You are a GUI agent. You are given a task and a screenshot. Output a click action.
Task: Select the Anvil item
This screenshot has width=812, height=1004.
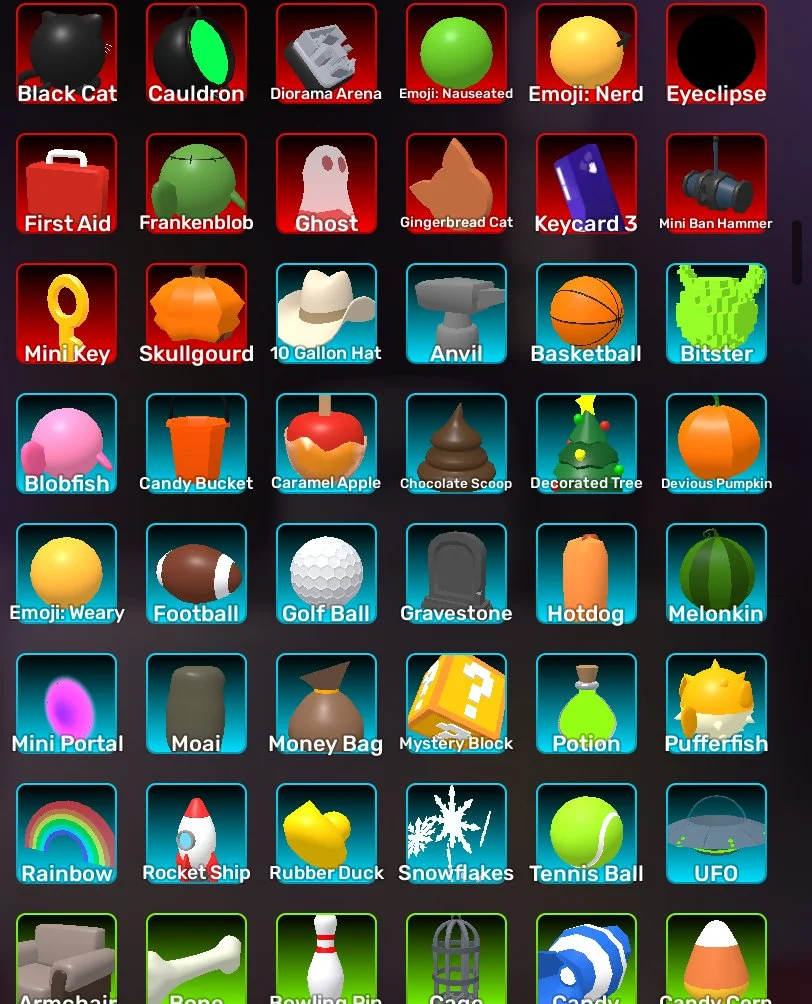pyautogui.click(x=457, y=314)
